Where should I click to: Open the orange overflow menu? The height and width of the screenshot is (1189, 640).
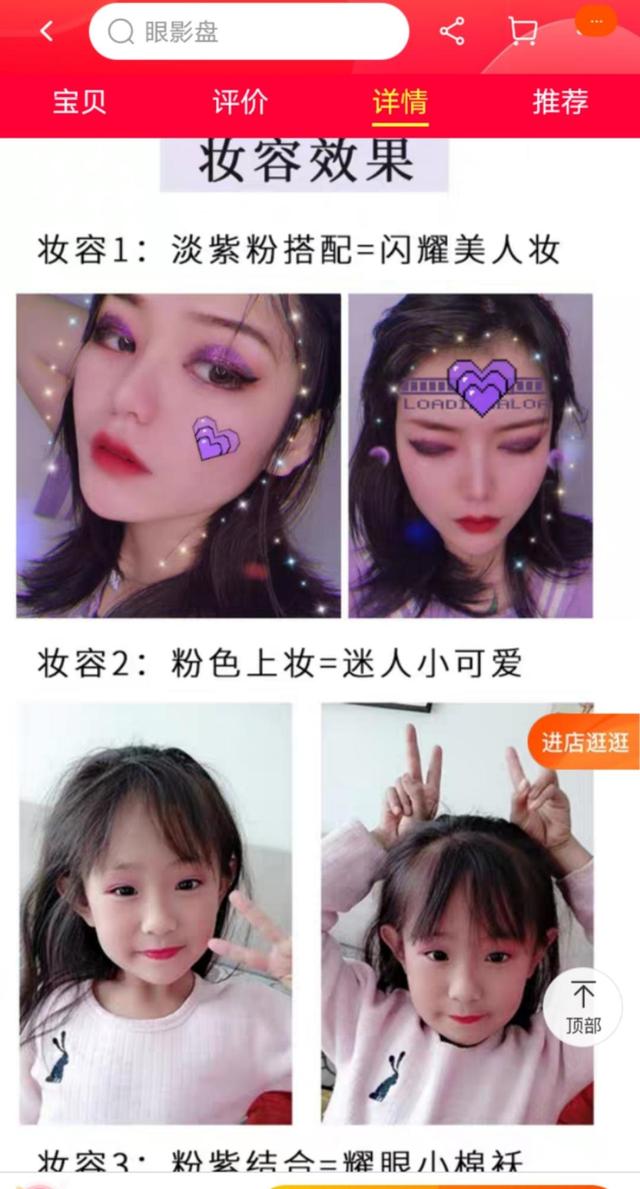tap(596, 20)
